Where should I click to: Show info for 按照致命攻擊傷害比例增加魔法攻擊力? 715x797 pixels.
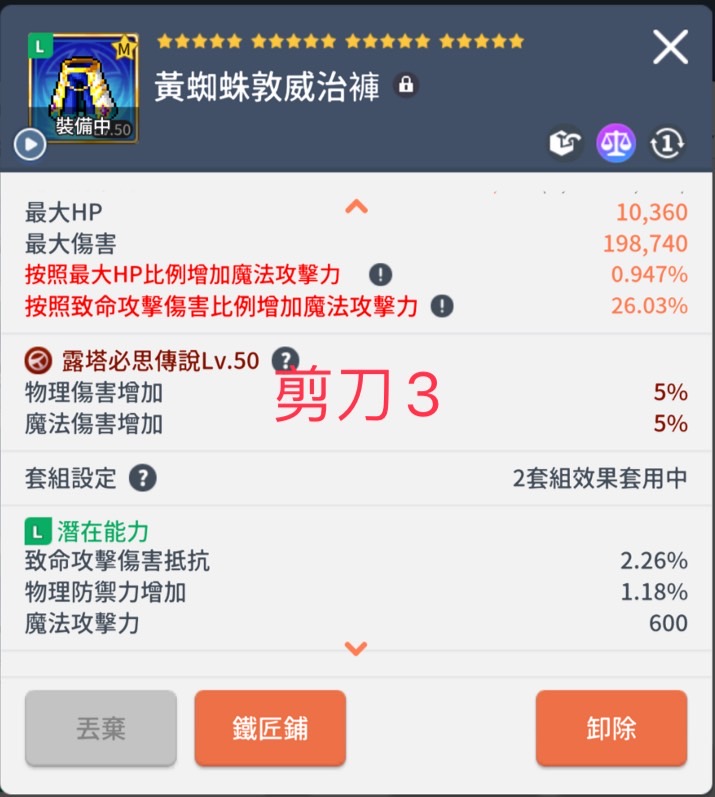[442, 306]
